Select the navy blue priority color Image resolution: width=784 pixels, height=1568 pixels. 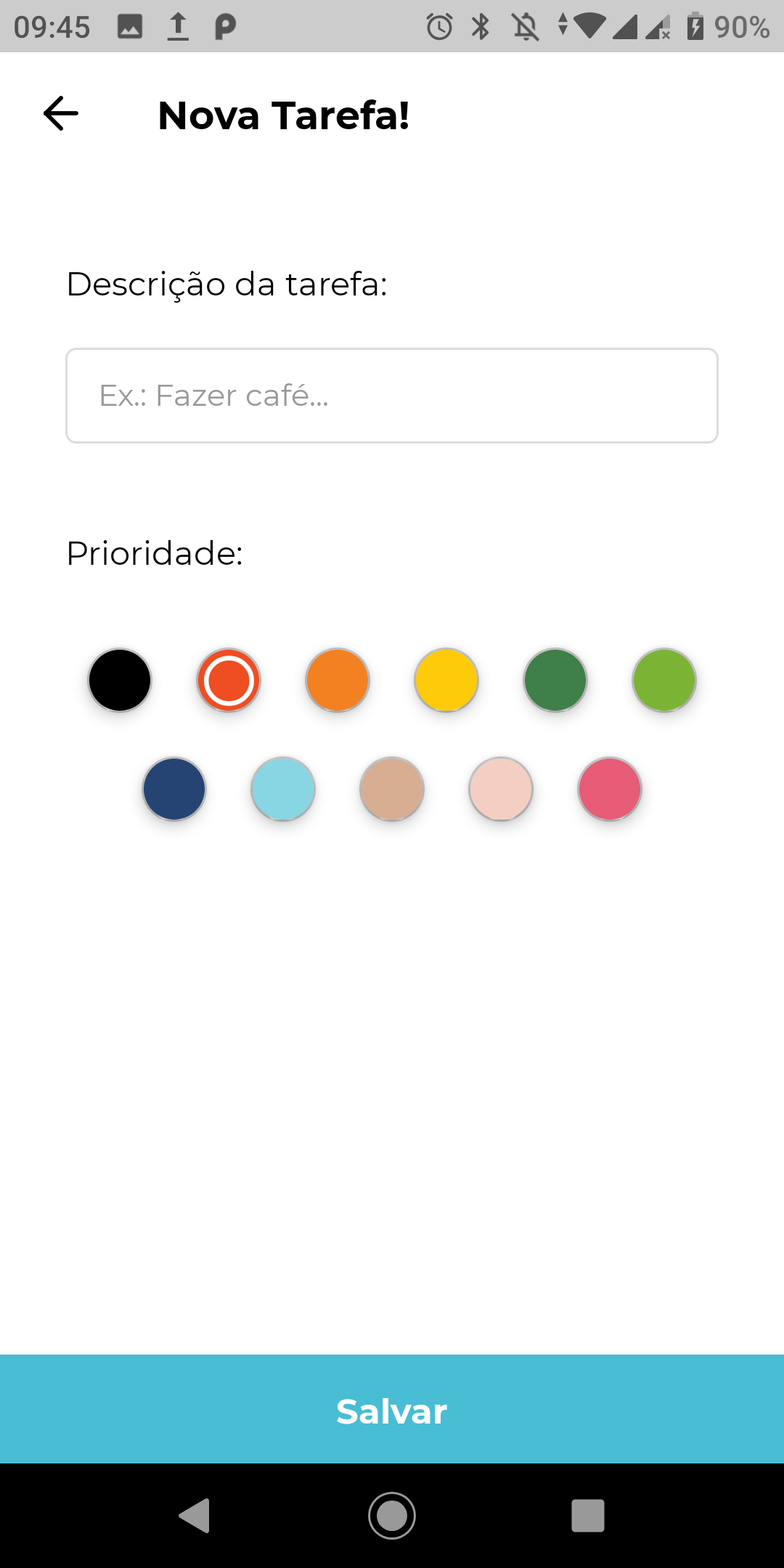[x=174, y=789]
